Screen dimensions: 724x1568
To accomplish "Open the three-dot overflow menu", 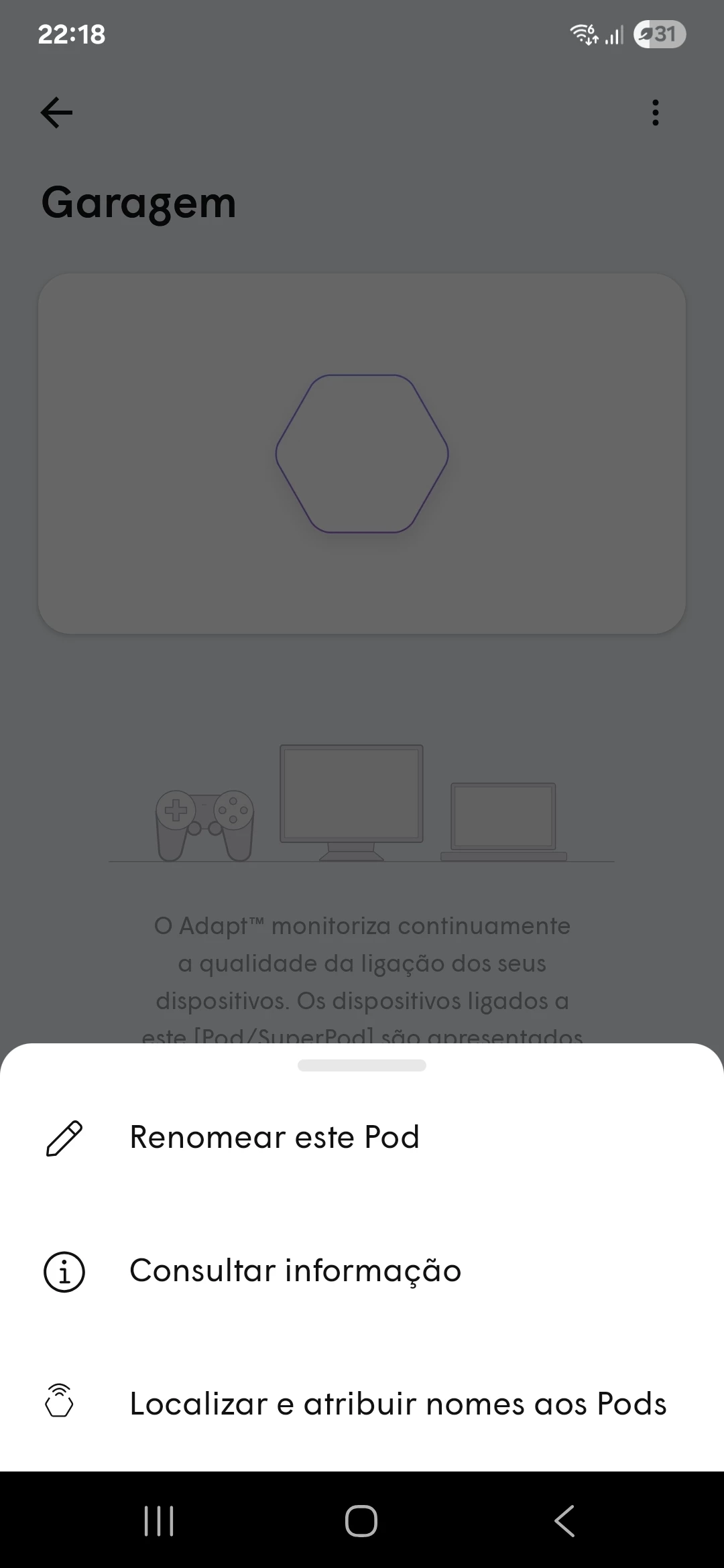I will click(x=655, y=113).
